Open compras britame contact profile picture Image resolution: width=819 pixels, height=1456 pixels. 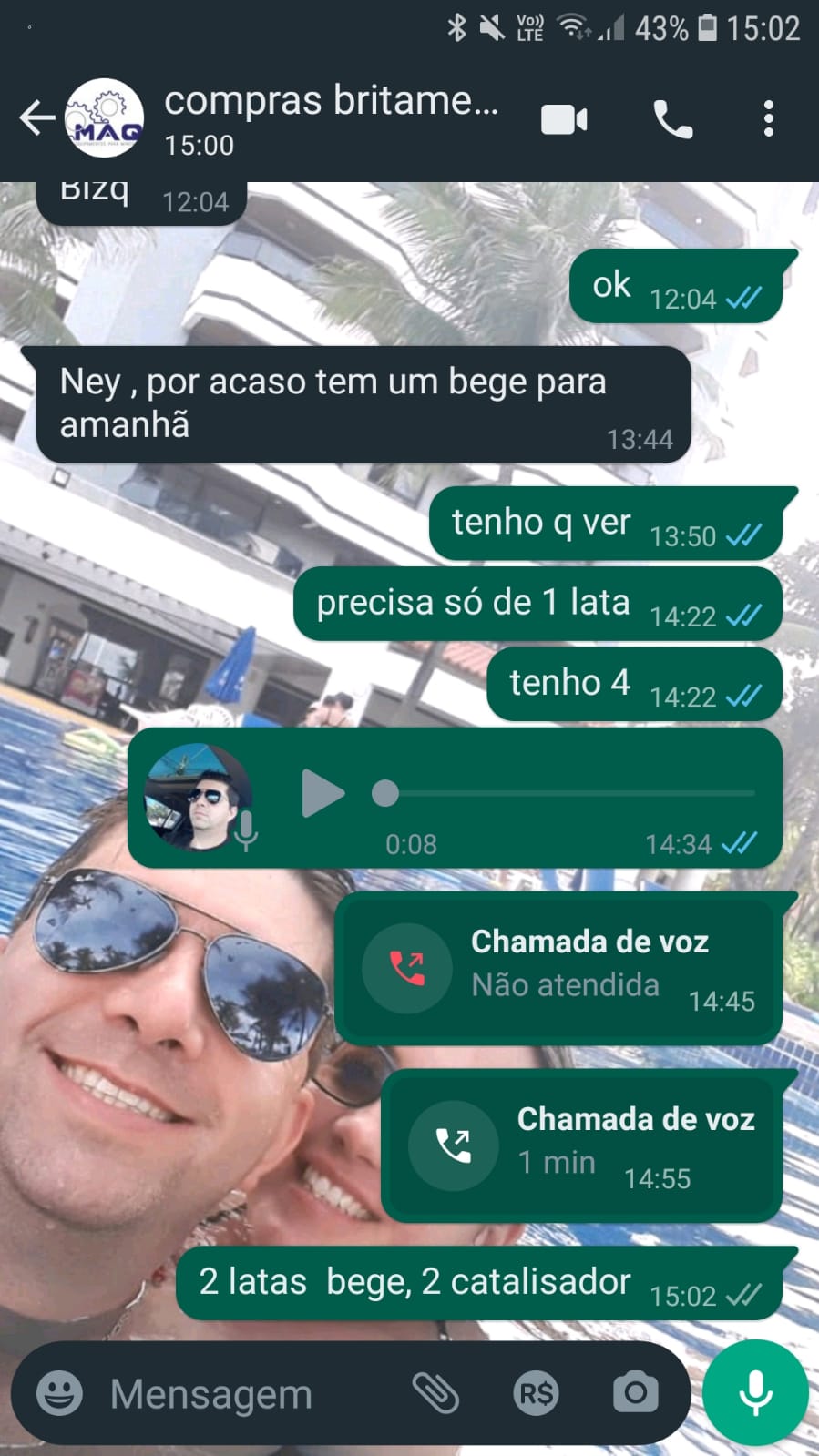pos(105,118)
